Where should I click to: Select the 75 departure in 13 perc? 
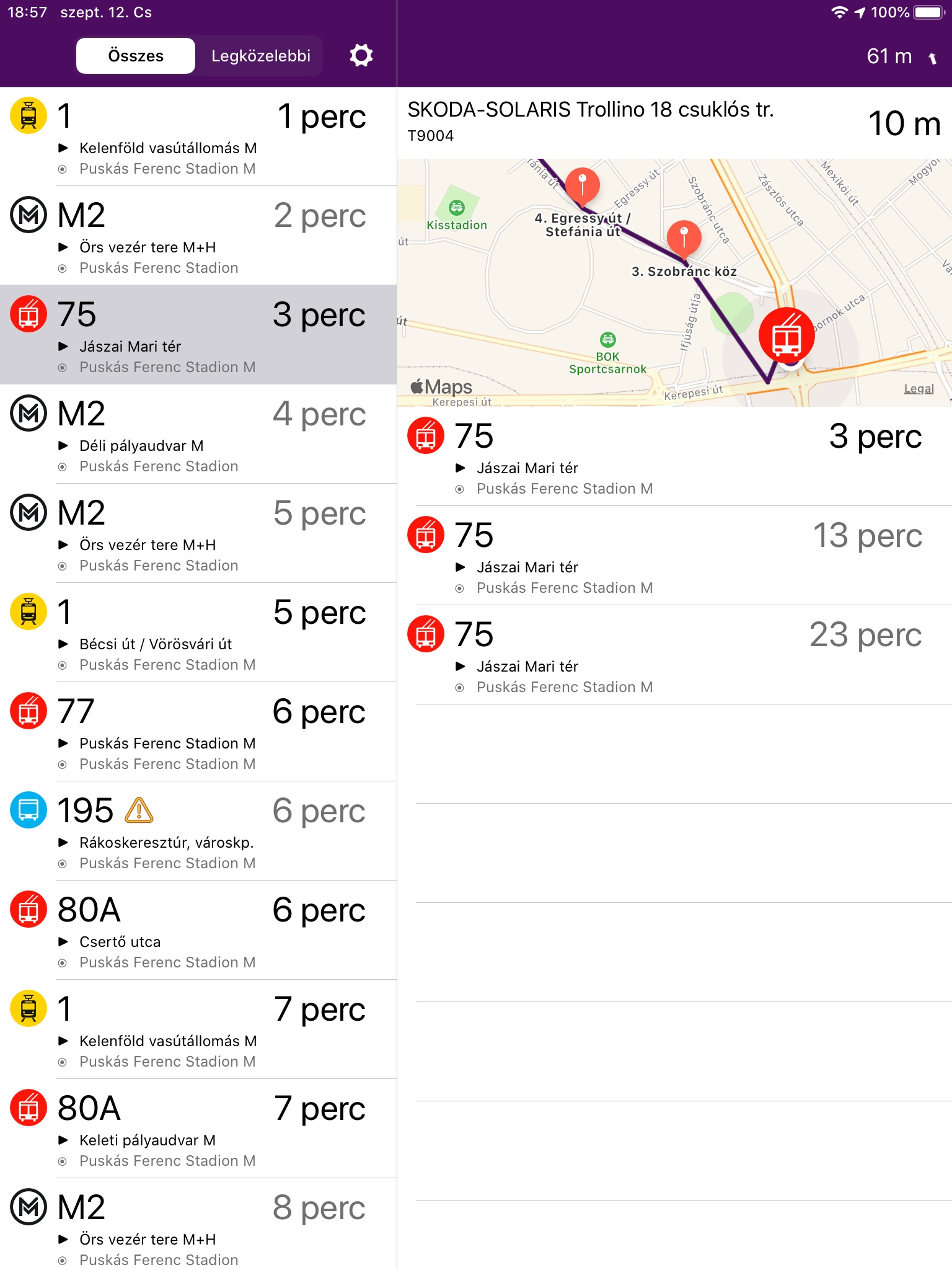coord(674,556)
